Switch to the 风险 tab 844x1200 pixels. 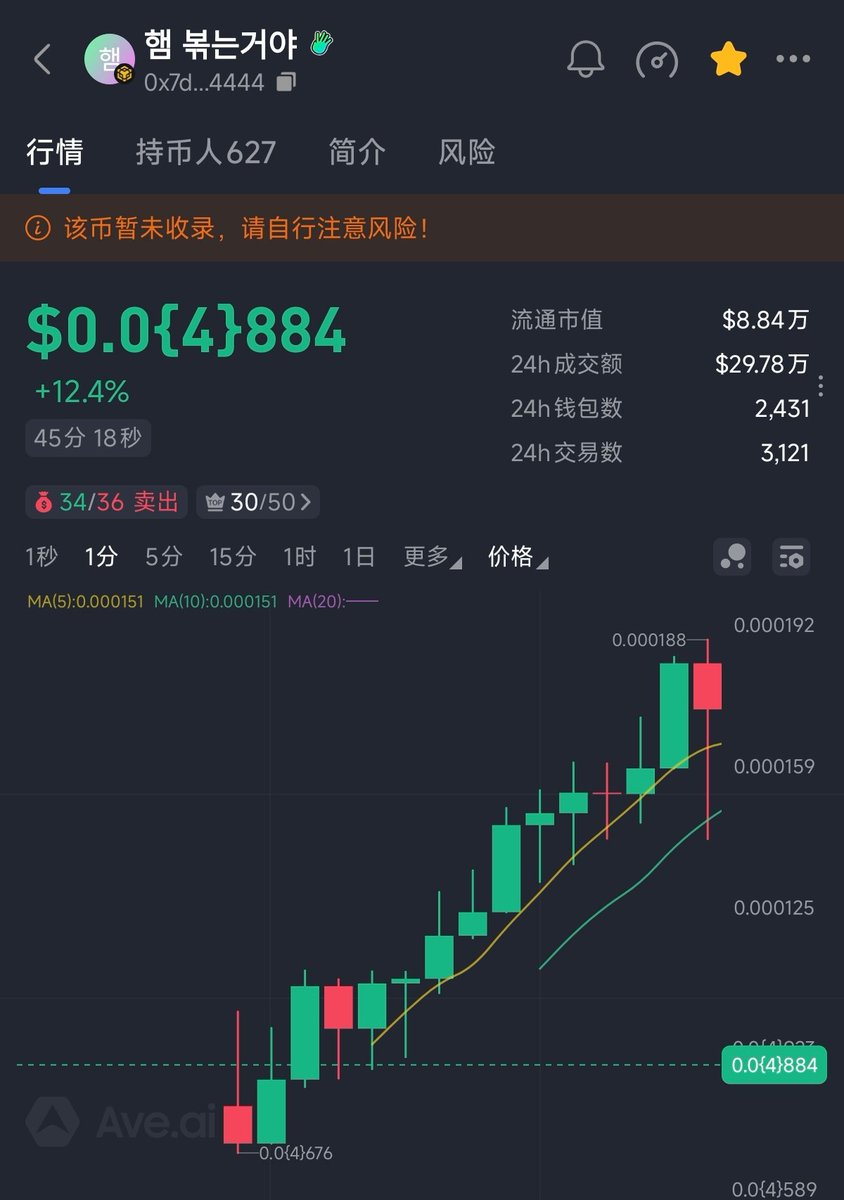pyautogui.click(x=467, y=152)
